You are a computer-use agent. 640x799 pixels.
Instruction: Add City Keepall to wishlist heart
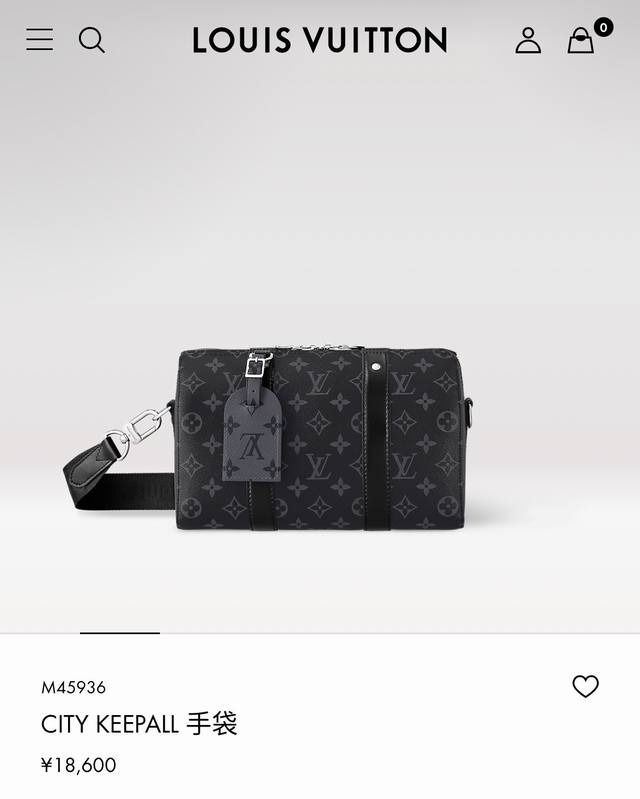point(585,686)
